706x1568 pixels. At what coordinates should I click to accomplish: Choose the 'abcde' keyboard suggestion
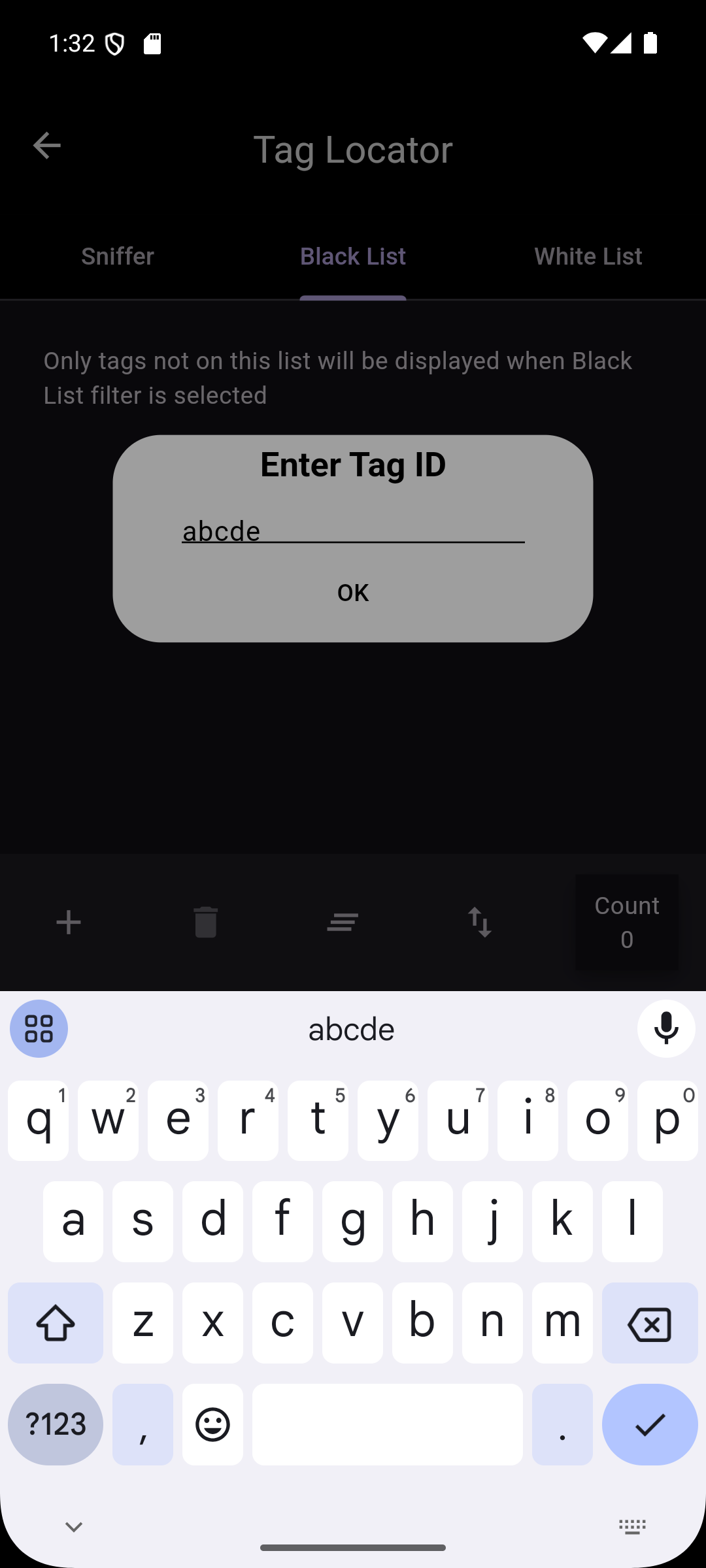pyautogui.click(x=352, y=1030)
